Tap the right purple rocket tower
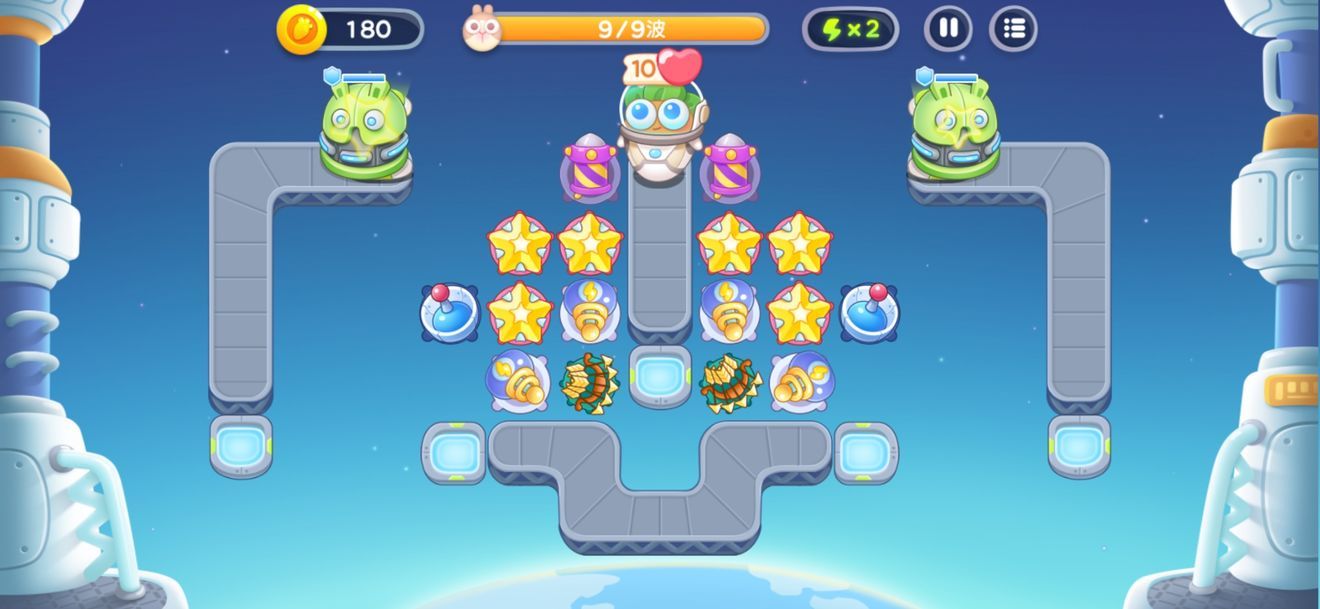The image size is (1320, 609). 729,168
